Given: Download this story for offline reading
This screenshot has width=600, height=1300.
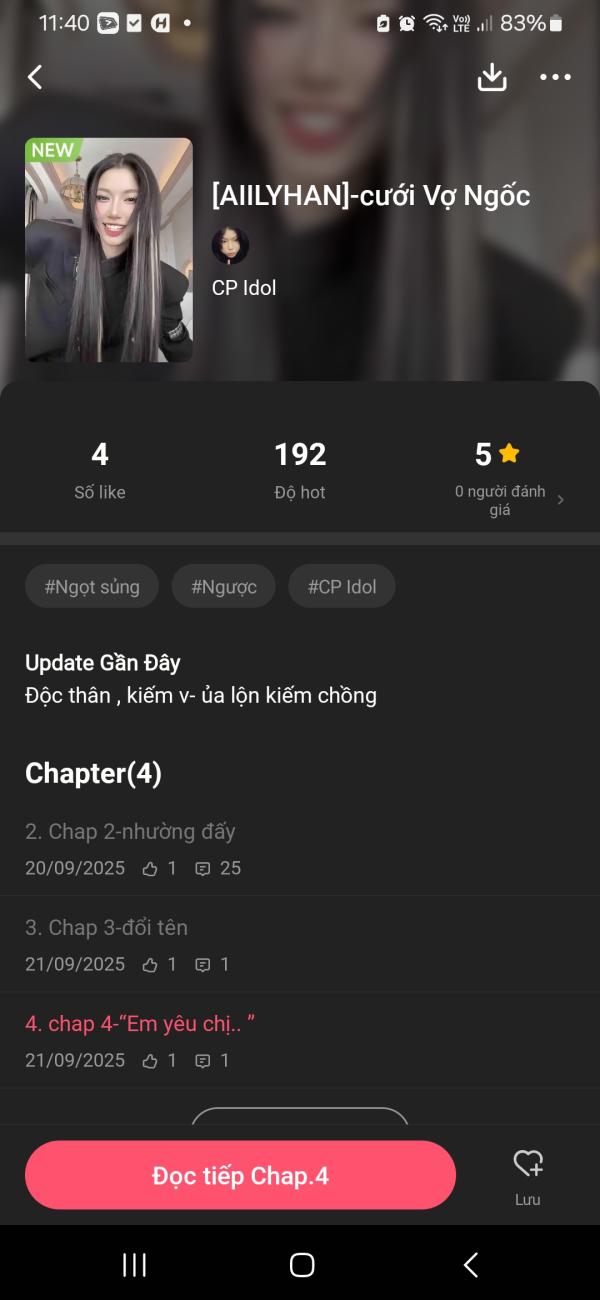Looking at the screenshot, I should pyautogui.click(x=492, y=77).
